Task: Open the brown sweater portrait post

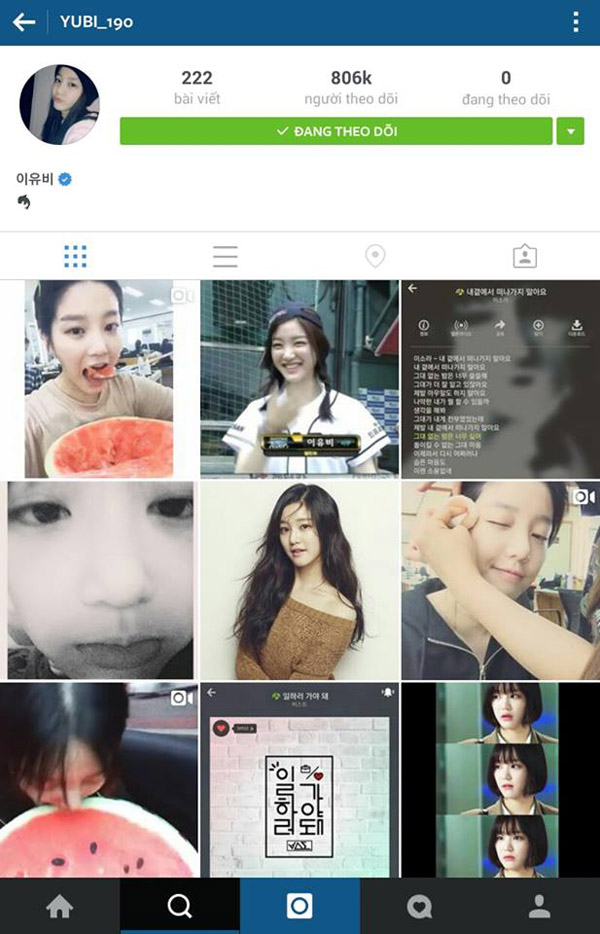Action: 299,580
